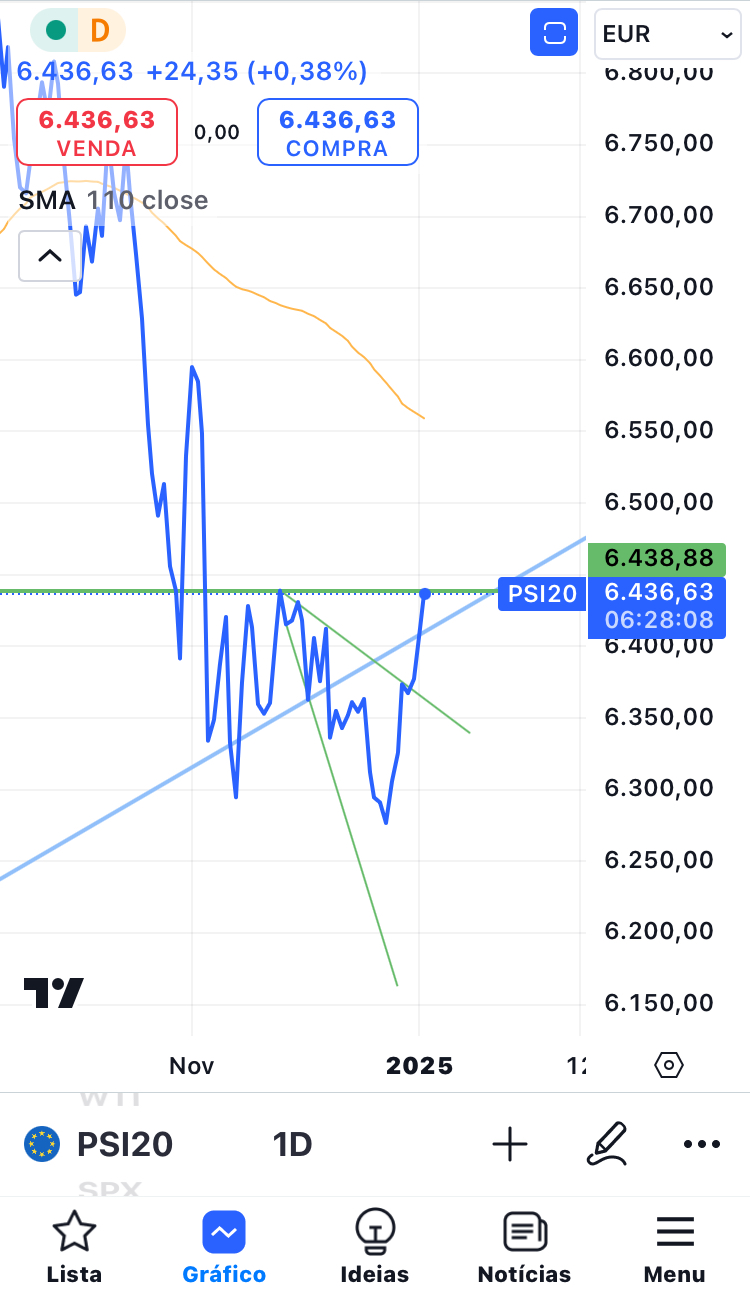Tap the VENDA sell button

(97, 133)
